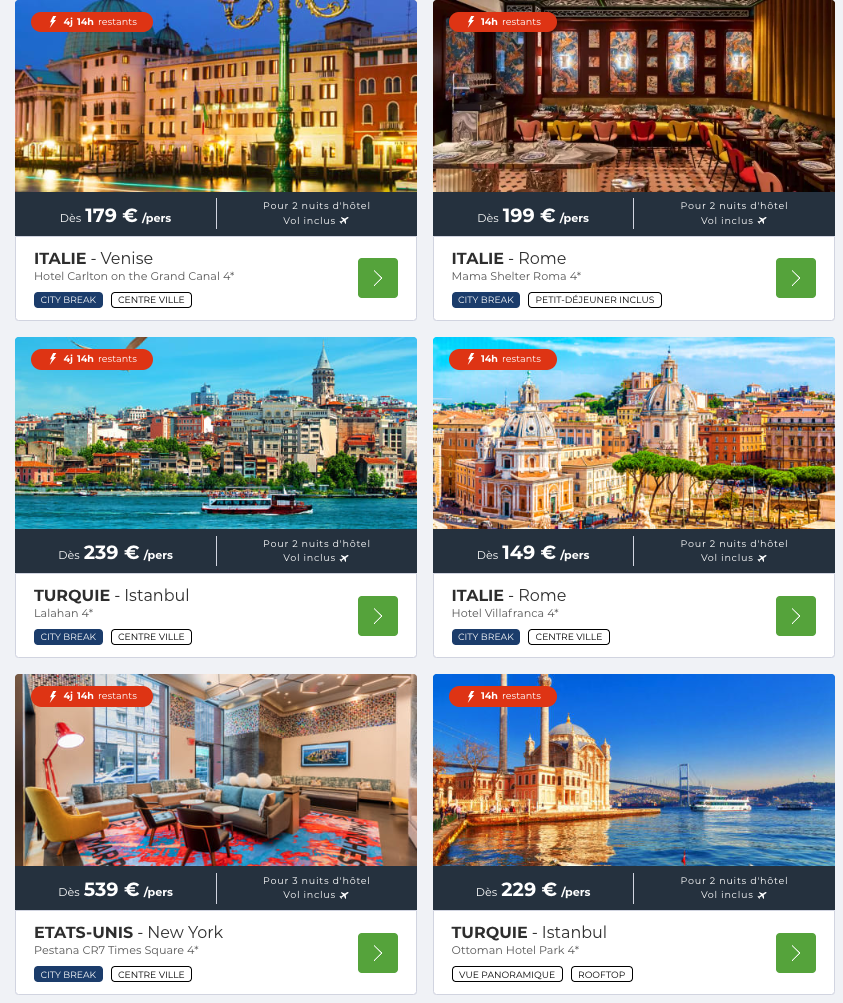Open the Rome Hotel Villafranca deal photo
The width and height of the screenshot is (843, 1003).
point(634,440)
